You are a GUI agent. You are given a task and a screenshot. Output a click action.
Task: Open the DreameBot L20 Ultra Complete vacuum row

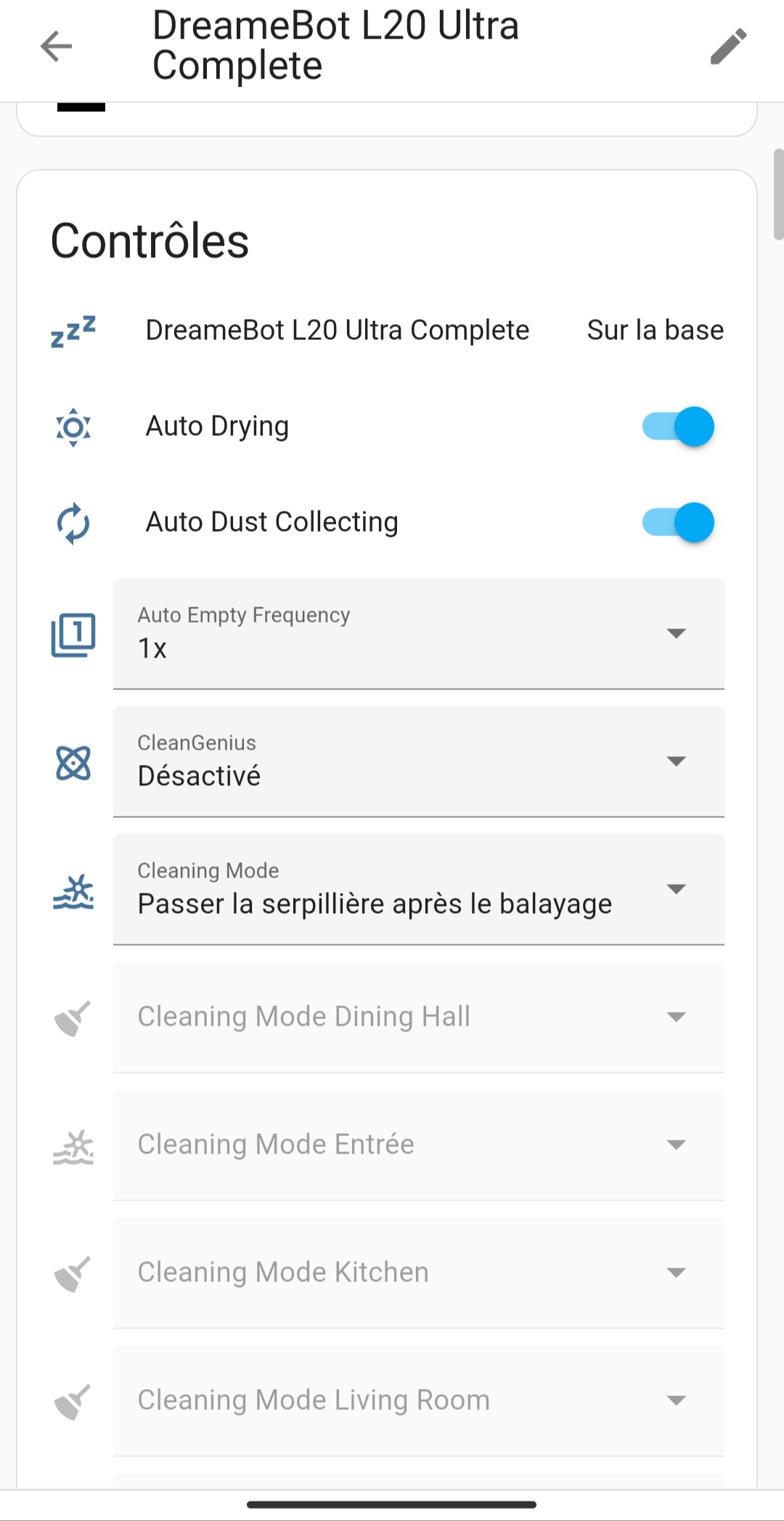pos(387,330)
